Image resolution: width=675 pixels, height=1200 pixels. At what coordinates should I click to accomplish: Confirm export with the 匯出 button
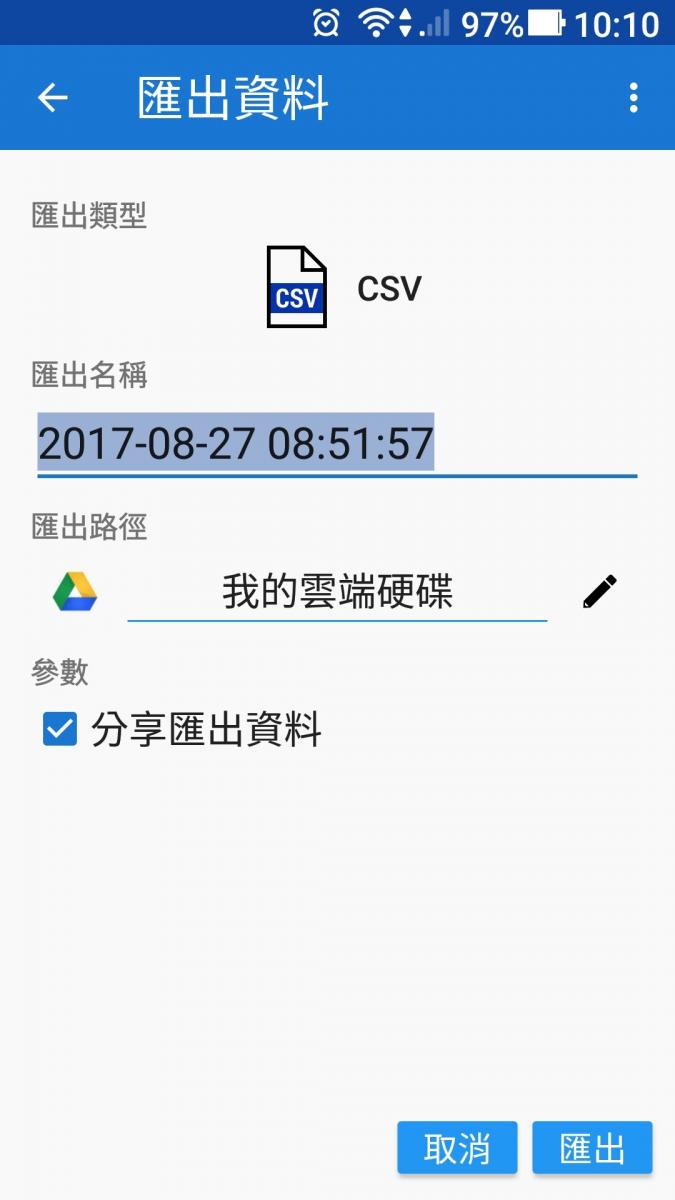[592, 1148]
